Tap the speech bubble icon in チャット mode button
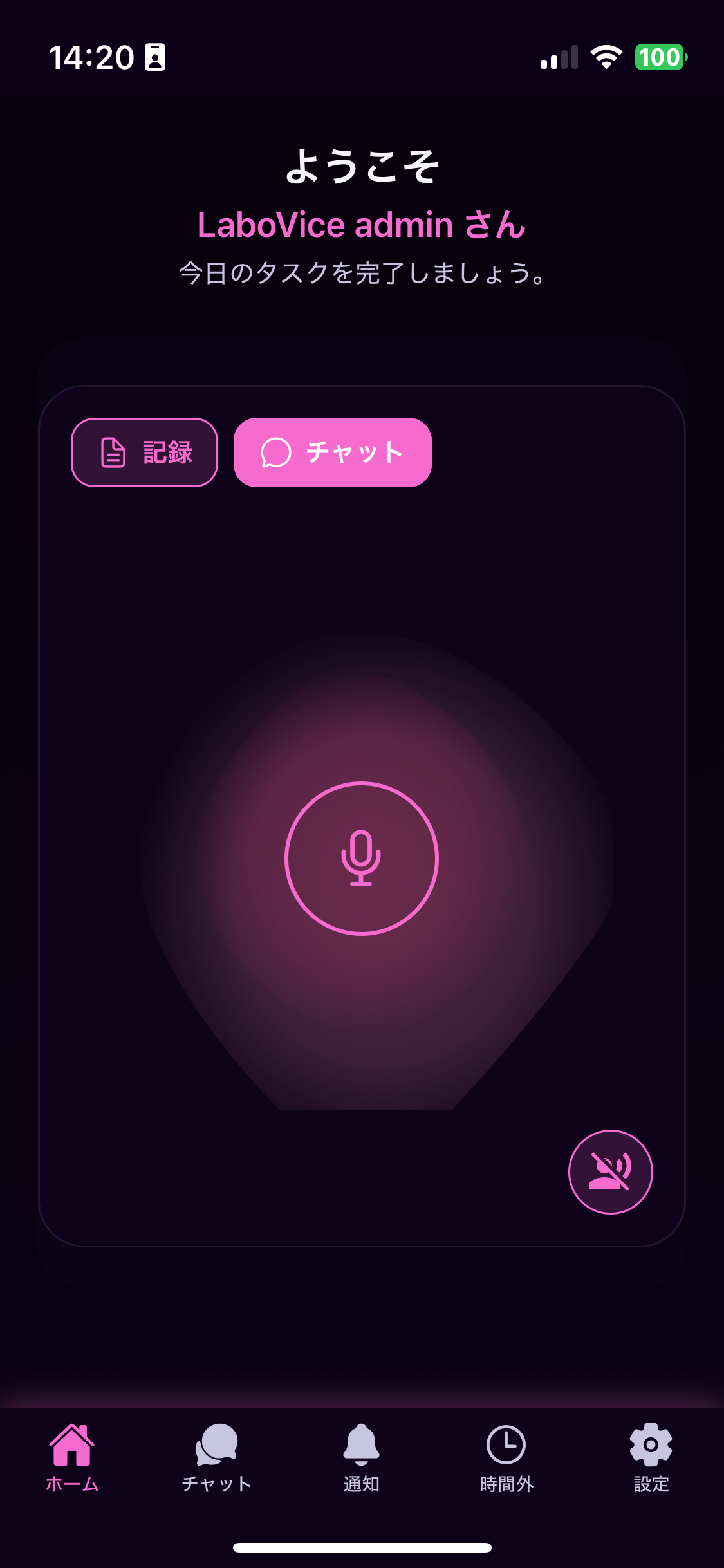This screenshot has height=1568, width=724. click(275, 452)
